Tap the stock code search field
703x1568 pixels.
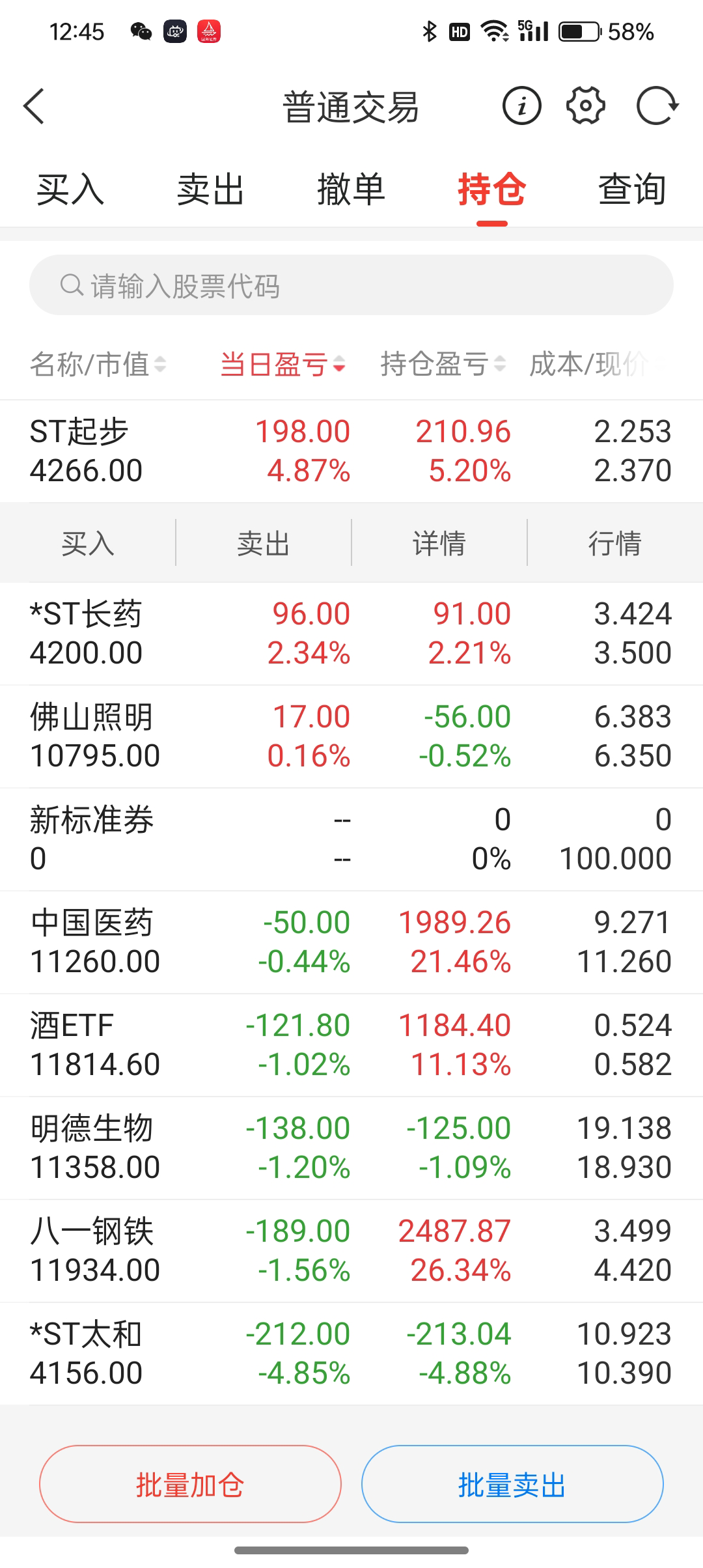pos(351,285)
